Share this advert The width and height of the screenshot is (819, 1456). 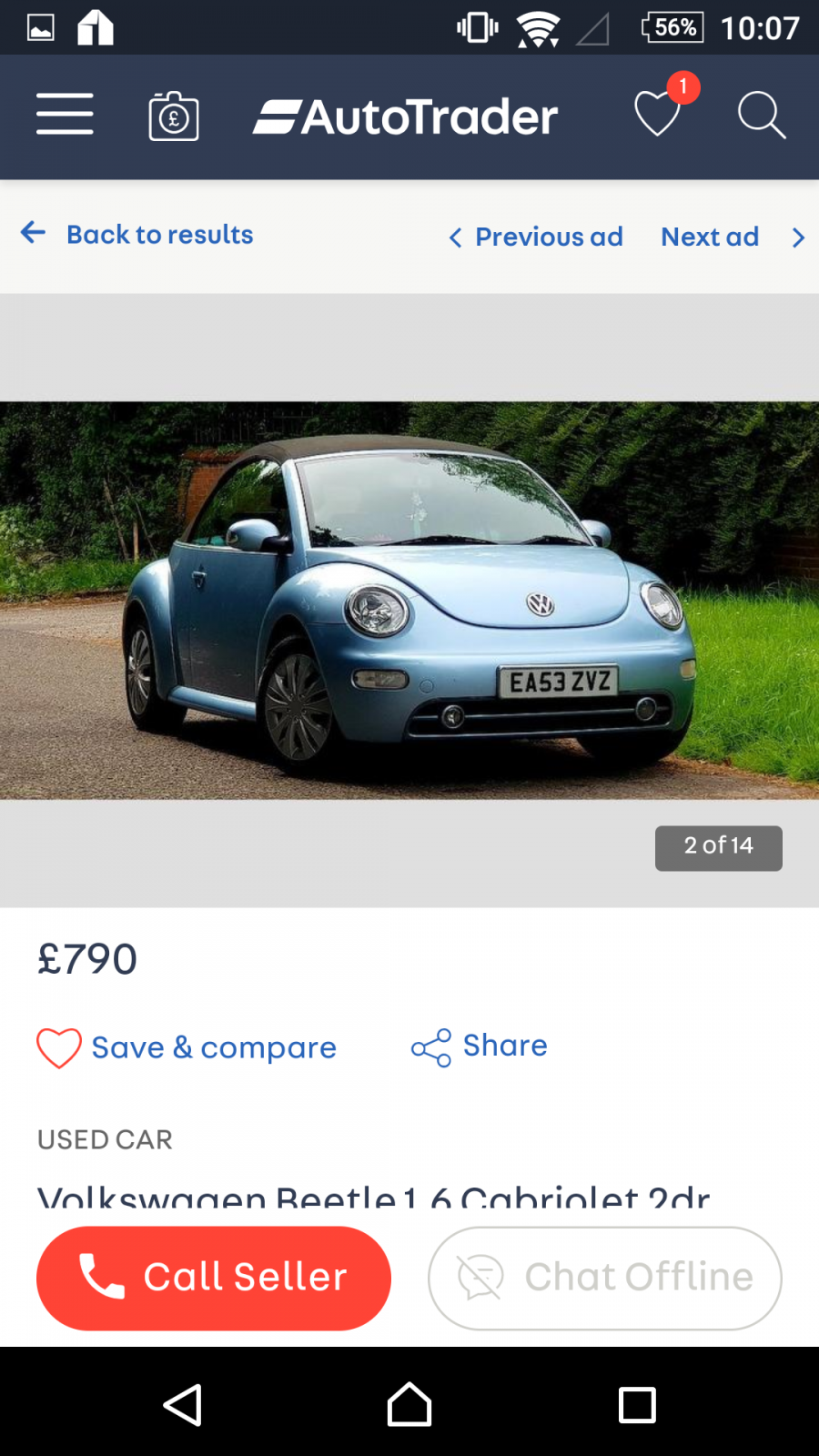tap(480, 1046)
